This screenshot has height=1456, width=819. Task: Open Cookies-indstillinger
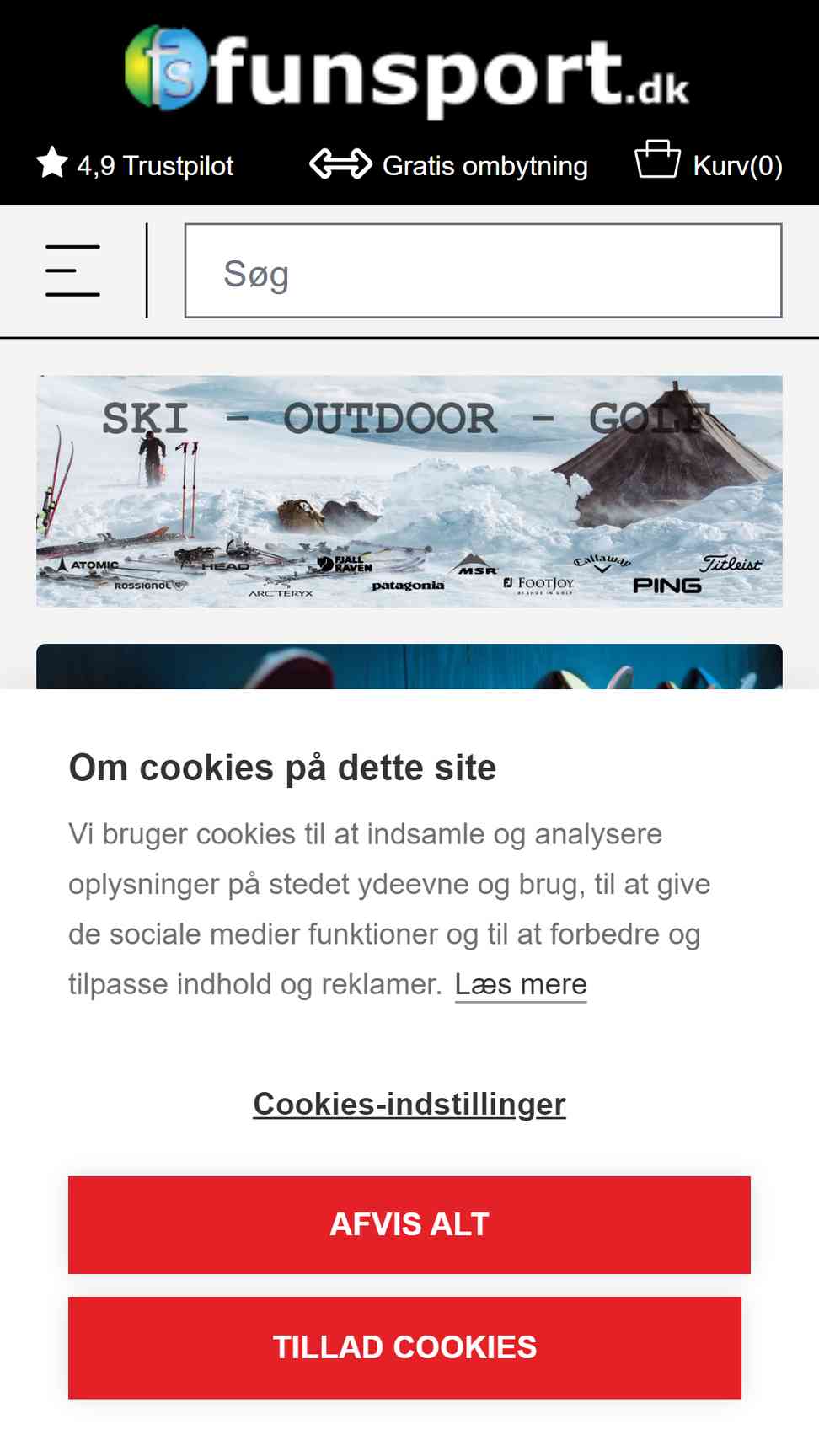tap(409, 1104)
